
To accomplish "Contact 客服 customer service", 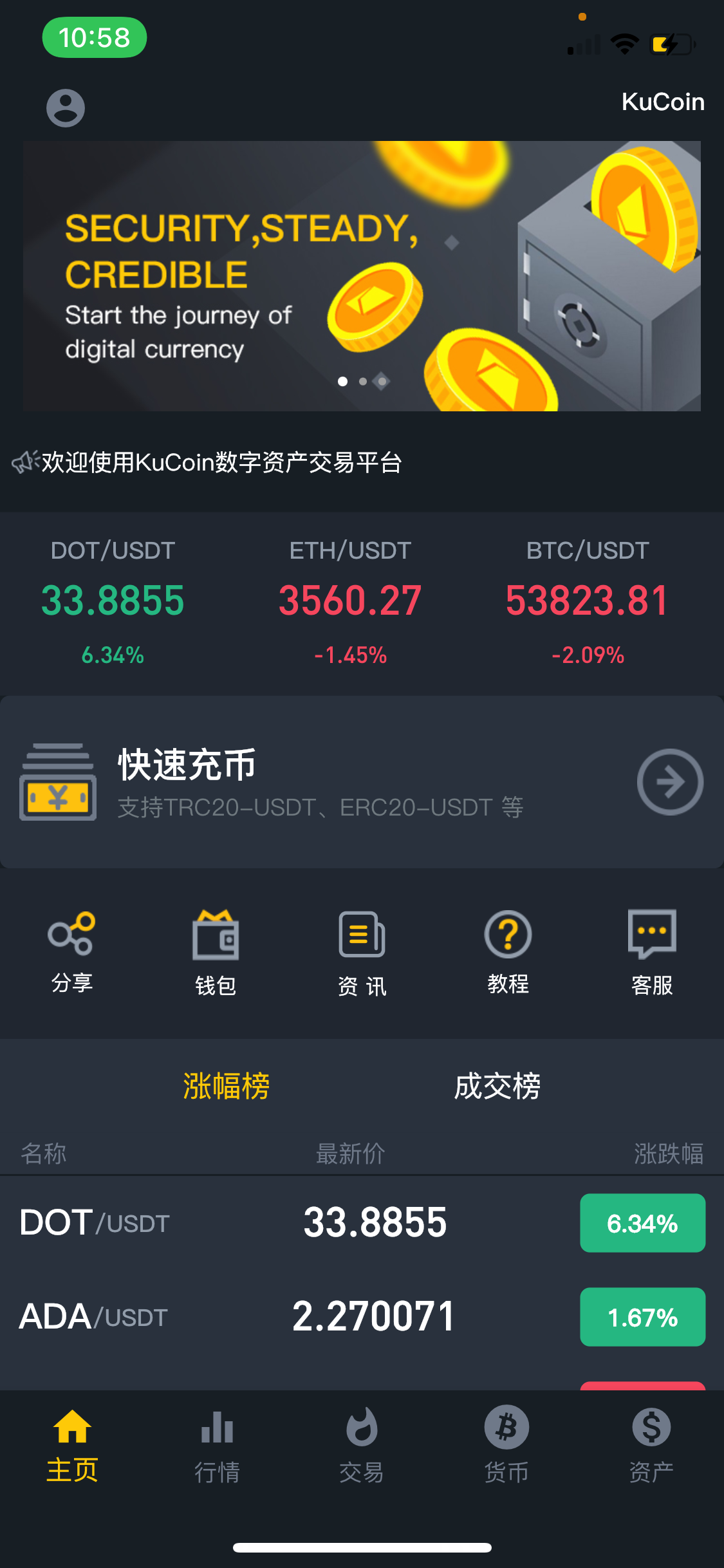I will coord(652,951).
